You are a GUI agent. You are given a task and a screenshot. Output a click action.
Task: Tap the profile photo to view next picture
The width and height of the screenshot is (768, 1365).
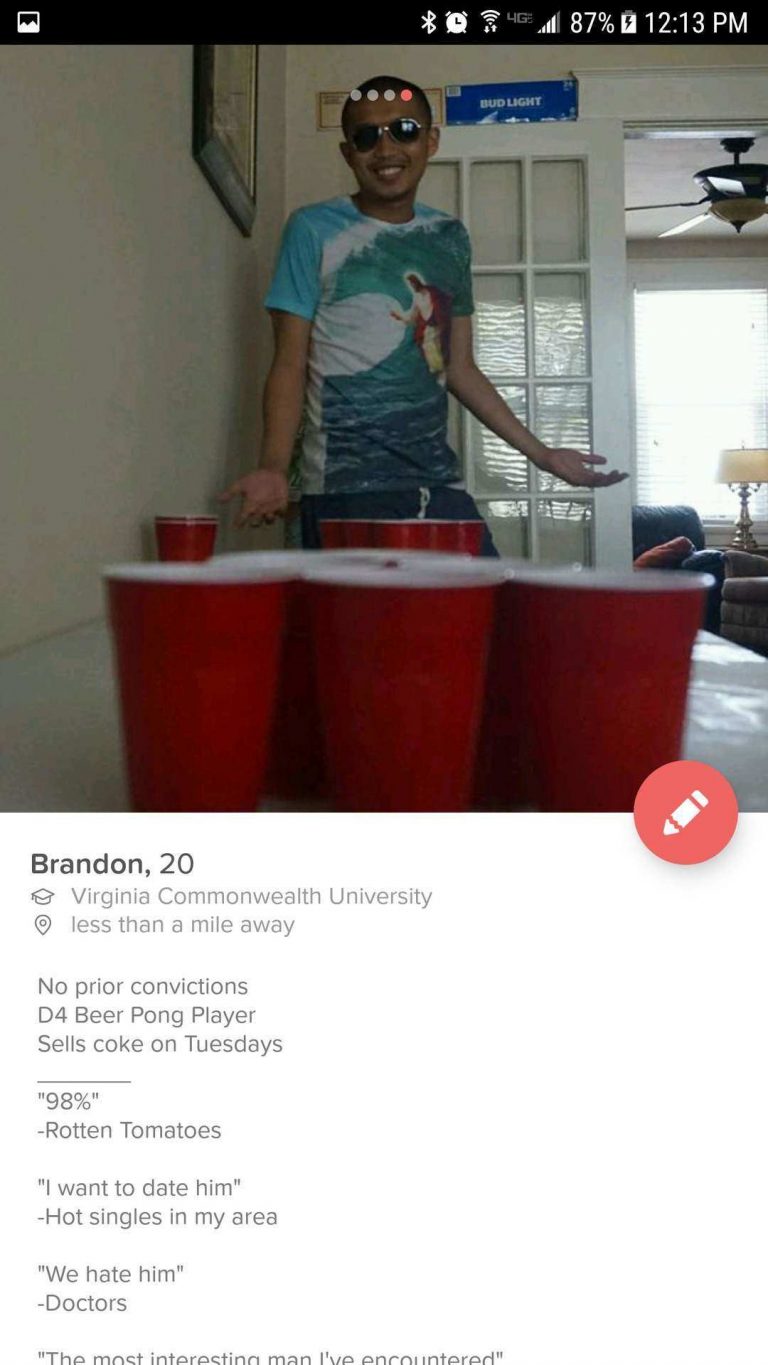(384, 428)
